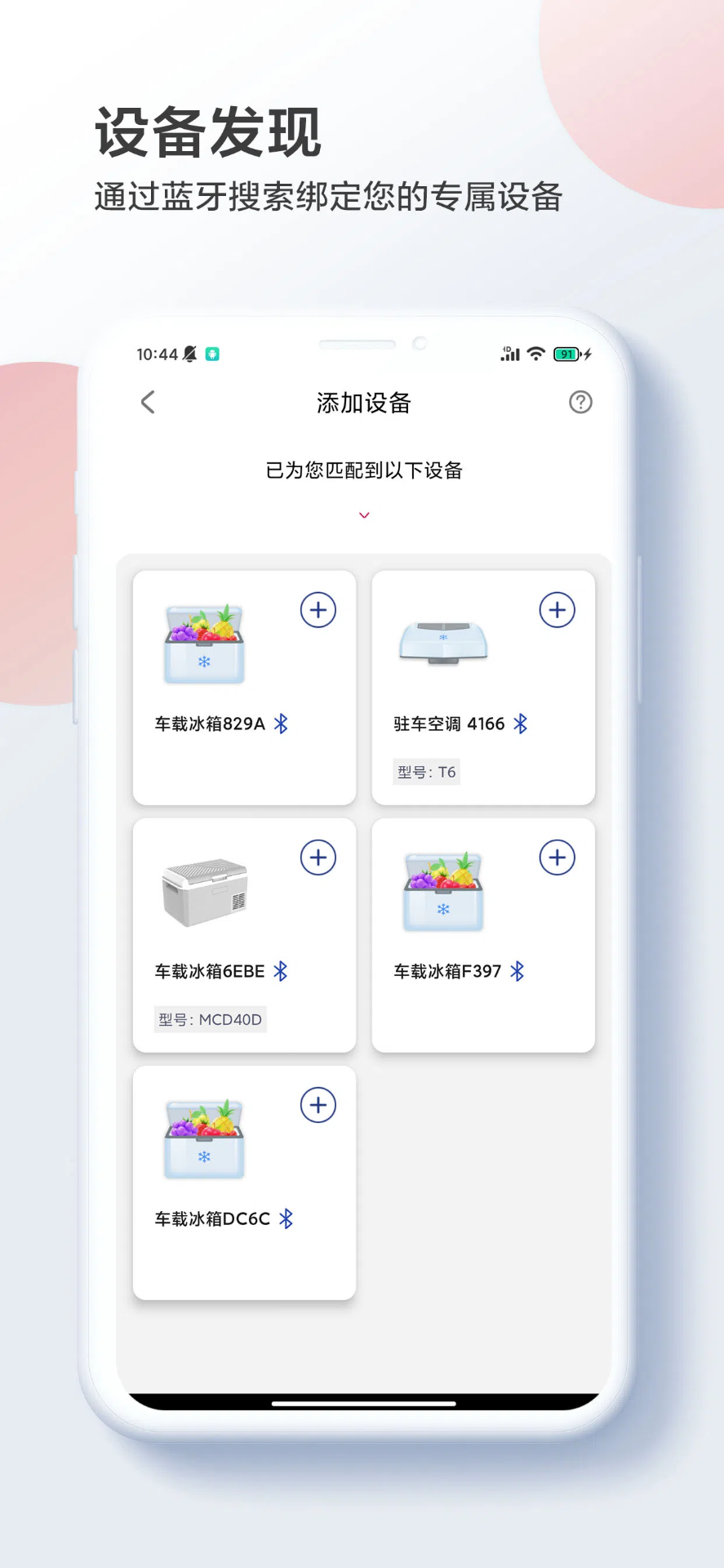Click the Bluetooth icon beside 车载冰箱DC6C
724x1568 pixels.
(286, 1220)
